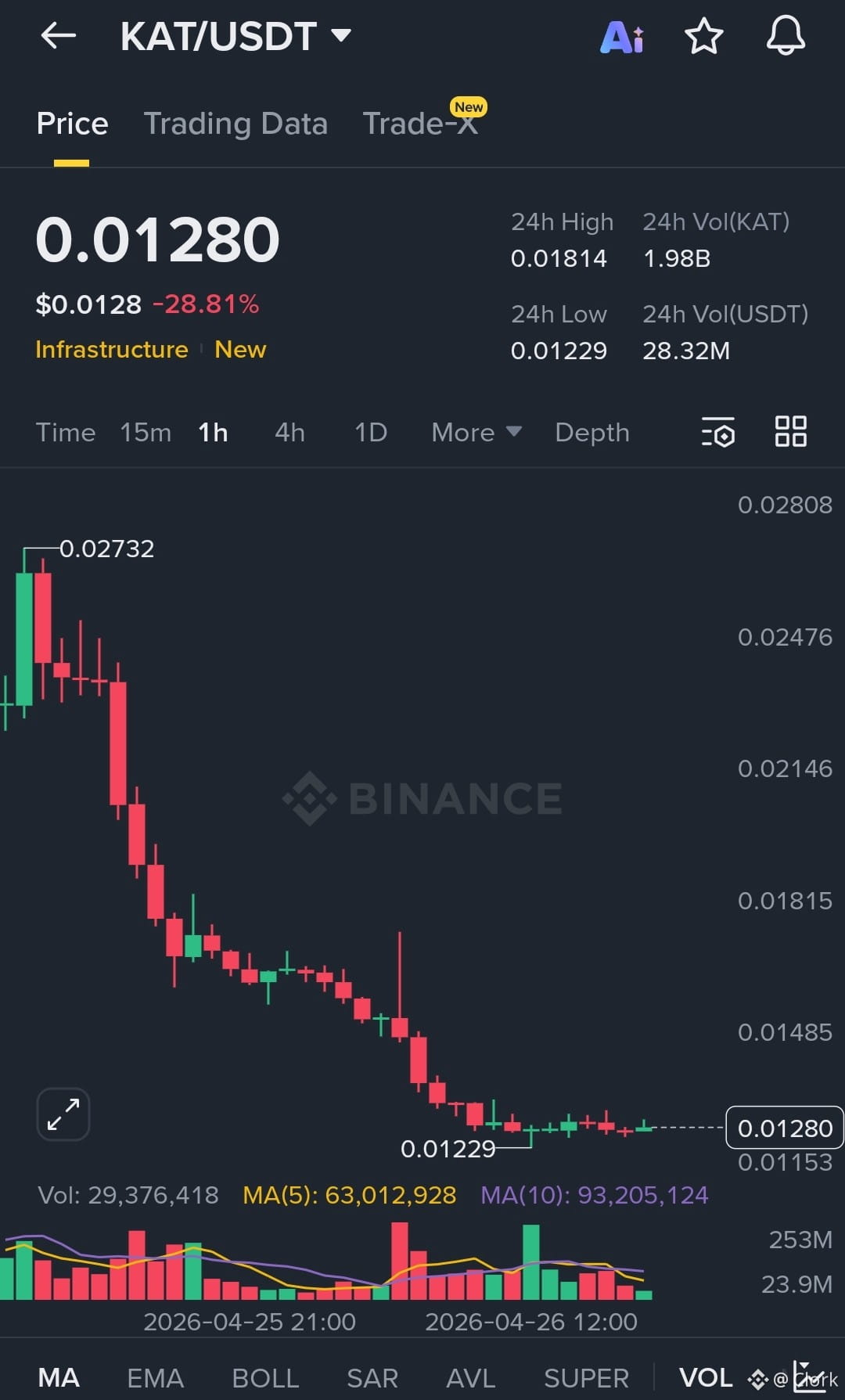
Task: Expand the chart to fullscreen
Action: click(63, 1114)
